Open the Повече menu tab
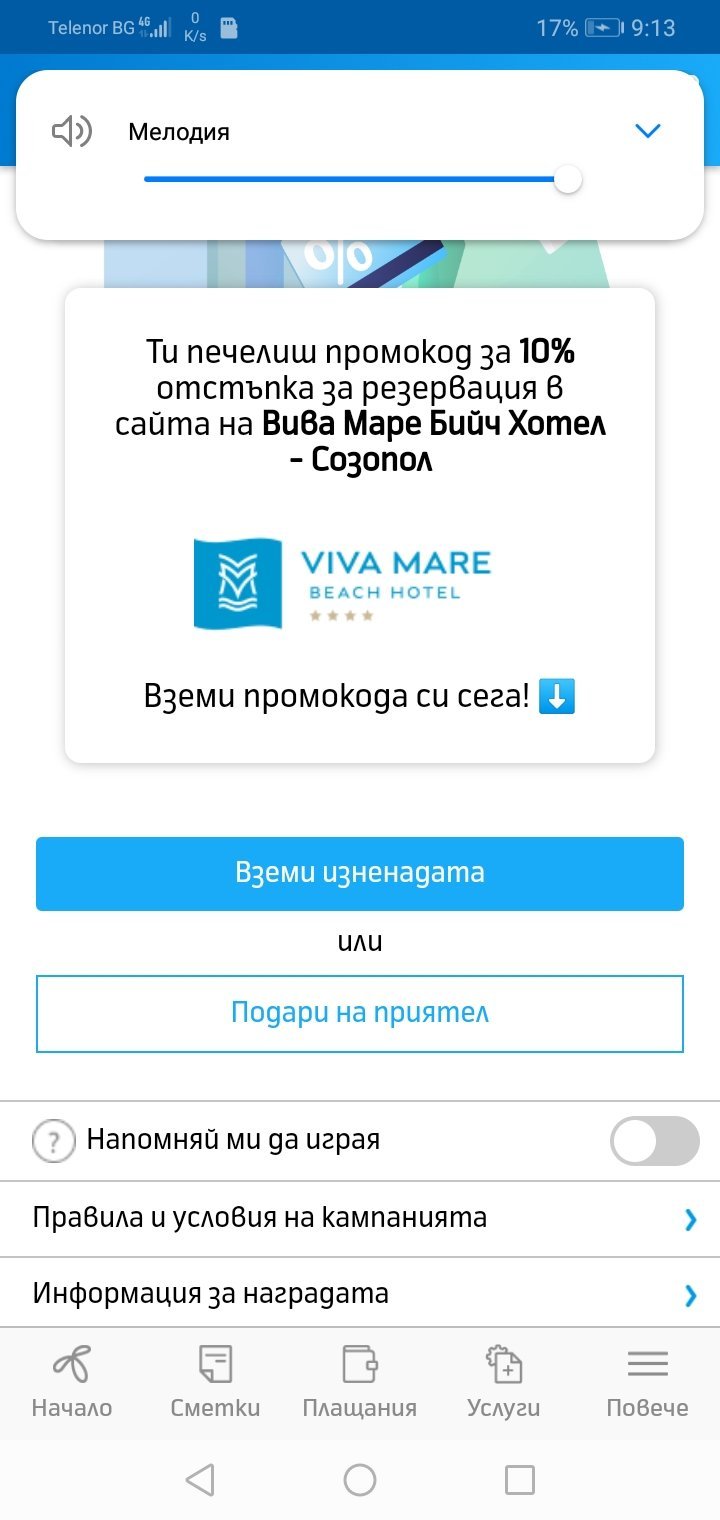The image size is (720, 1520). pos(647,1382)
